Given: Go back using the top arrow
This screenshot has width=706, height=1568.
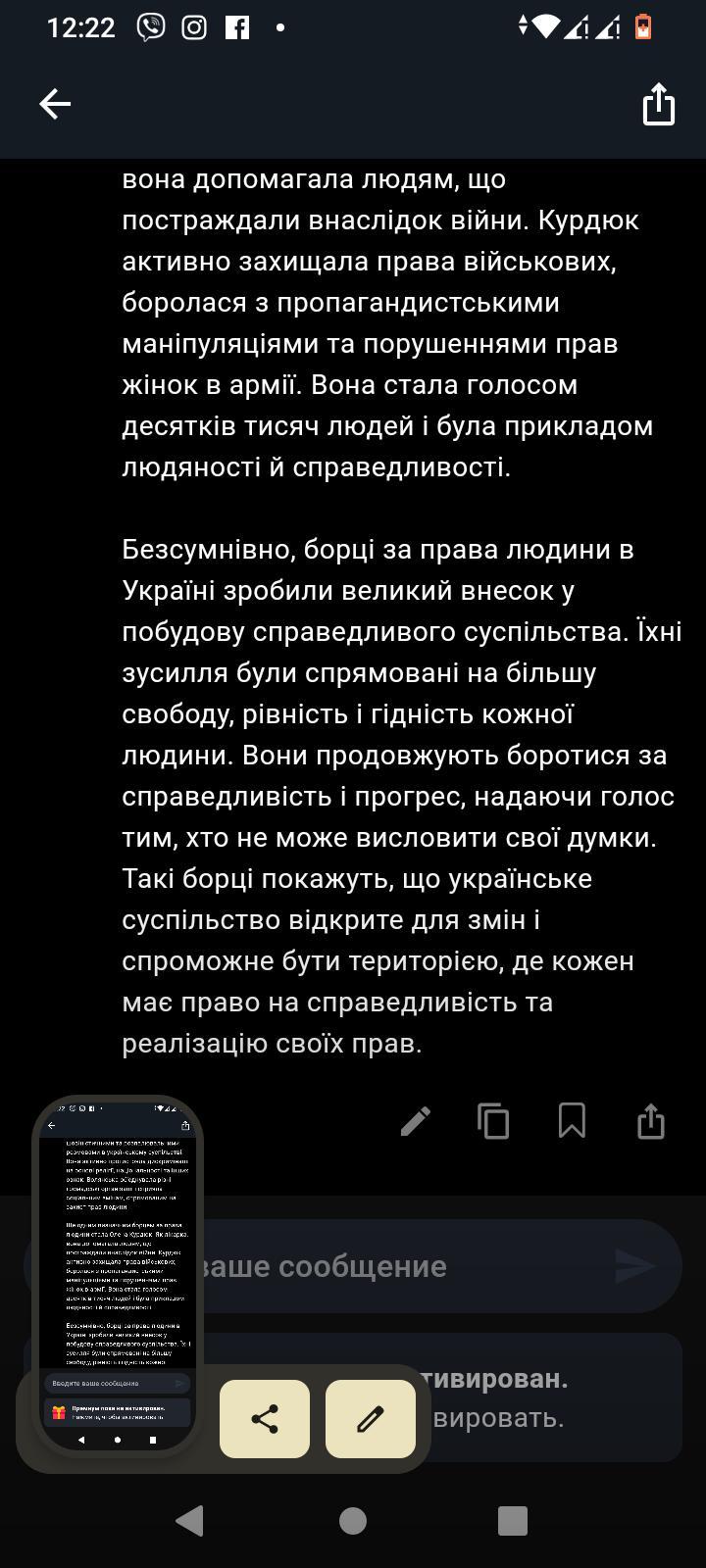Looking at the screenshot, I should [x=55, y=104].
